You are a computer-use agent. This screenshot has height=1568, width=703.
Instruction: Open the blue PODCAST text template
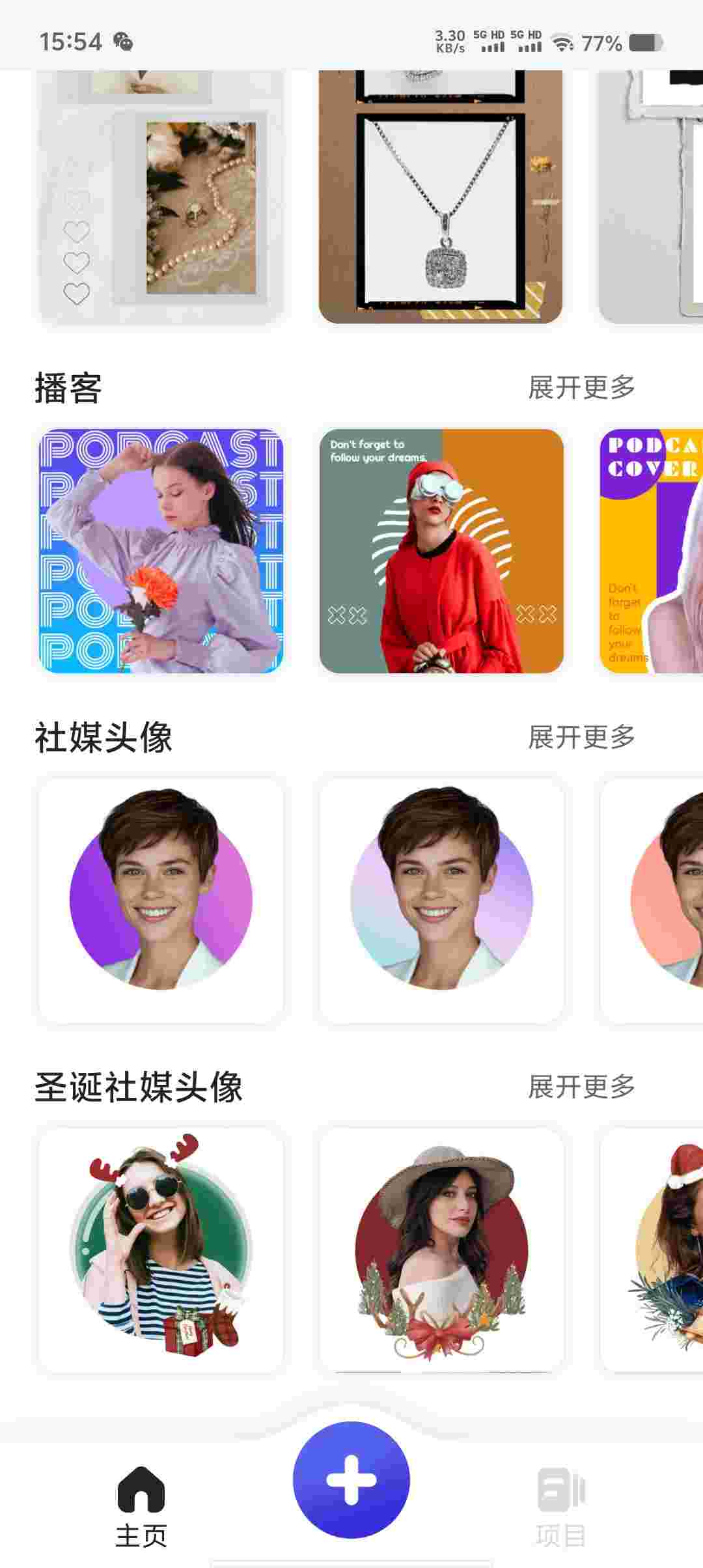point(161,551)
